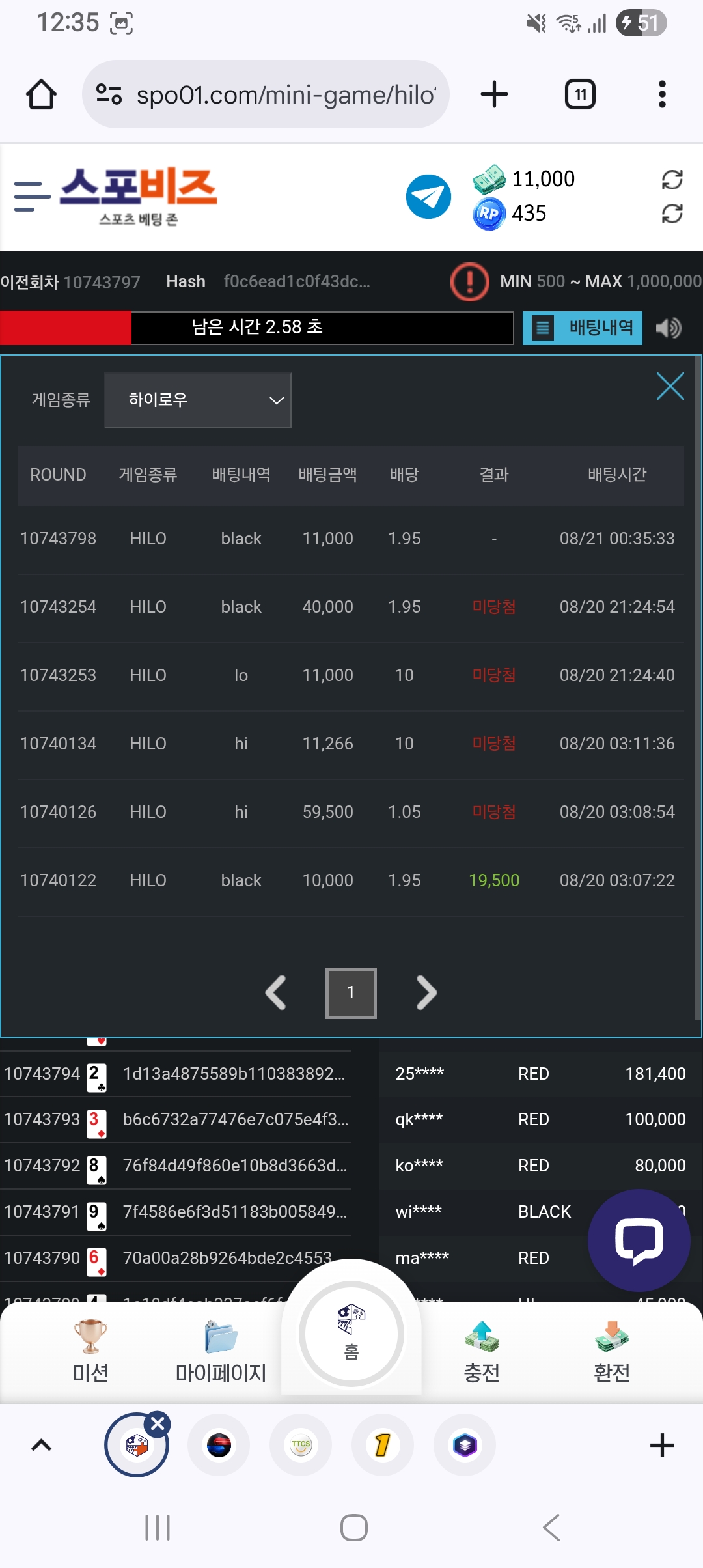Open a new browser tab
The image size is (703, 1568).
coord(494,94)
